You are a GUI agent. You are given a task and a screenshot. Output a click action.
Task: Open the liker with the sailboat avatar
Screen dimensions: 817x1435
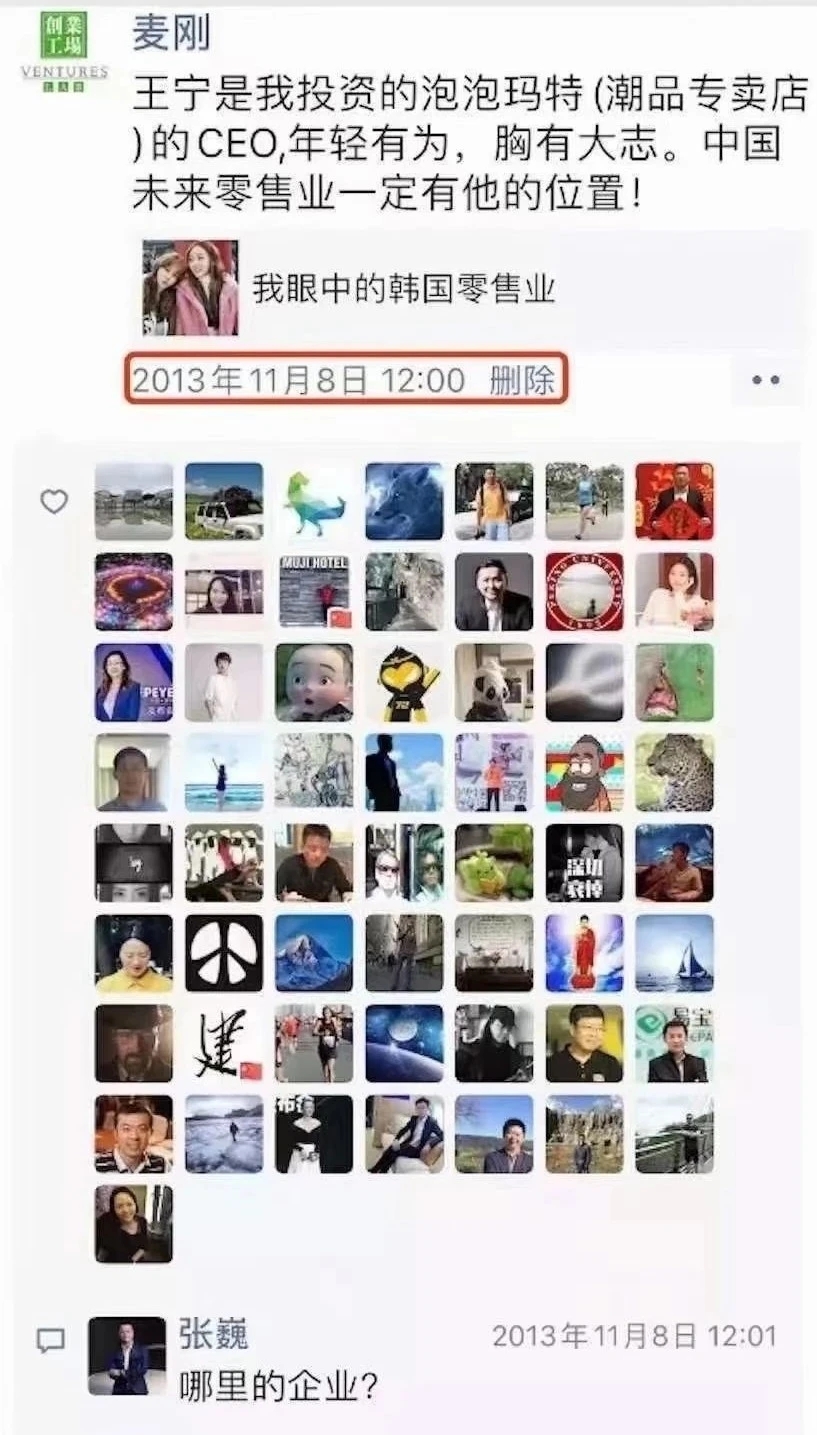tap(675, 953)
